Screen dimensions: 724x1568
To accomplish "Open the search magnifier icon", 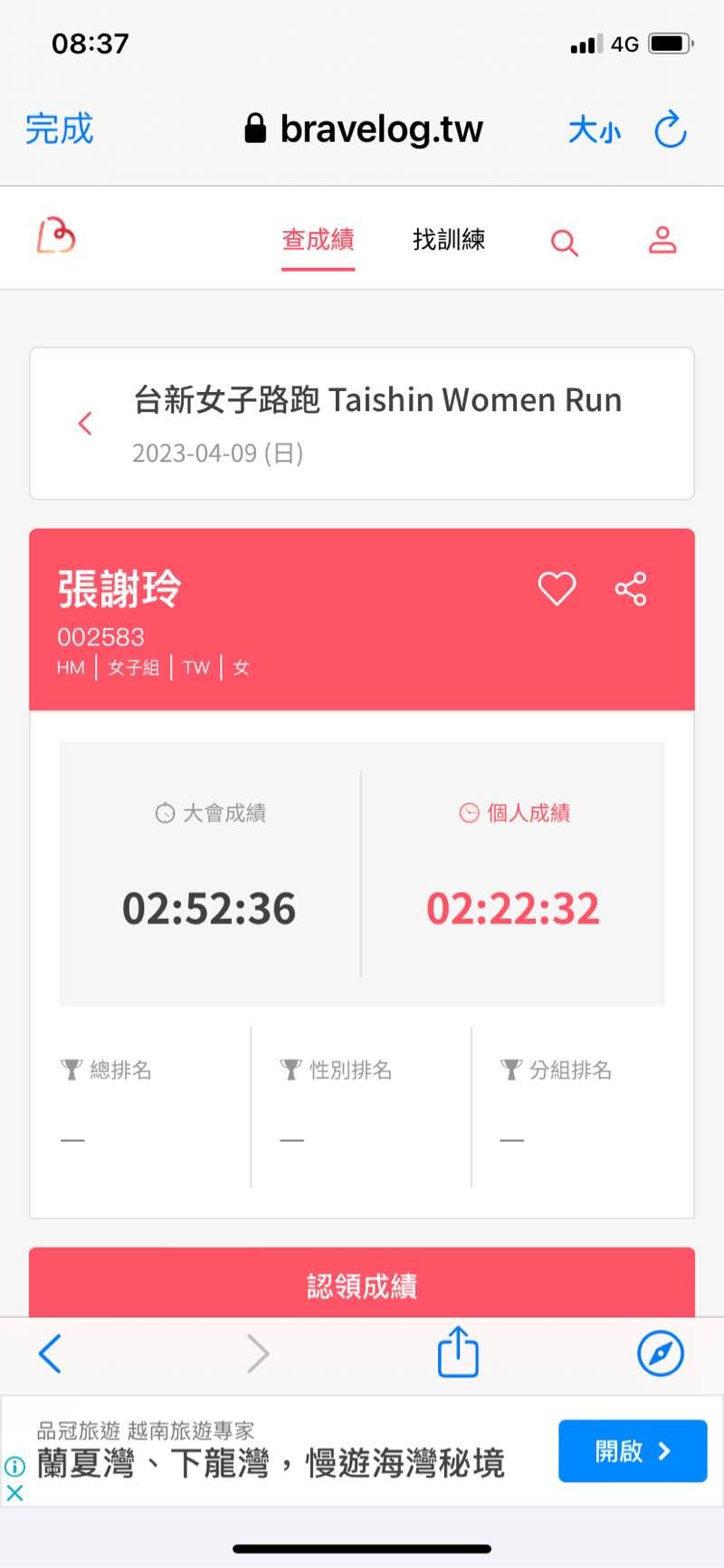I will [x=564, y=242].
